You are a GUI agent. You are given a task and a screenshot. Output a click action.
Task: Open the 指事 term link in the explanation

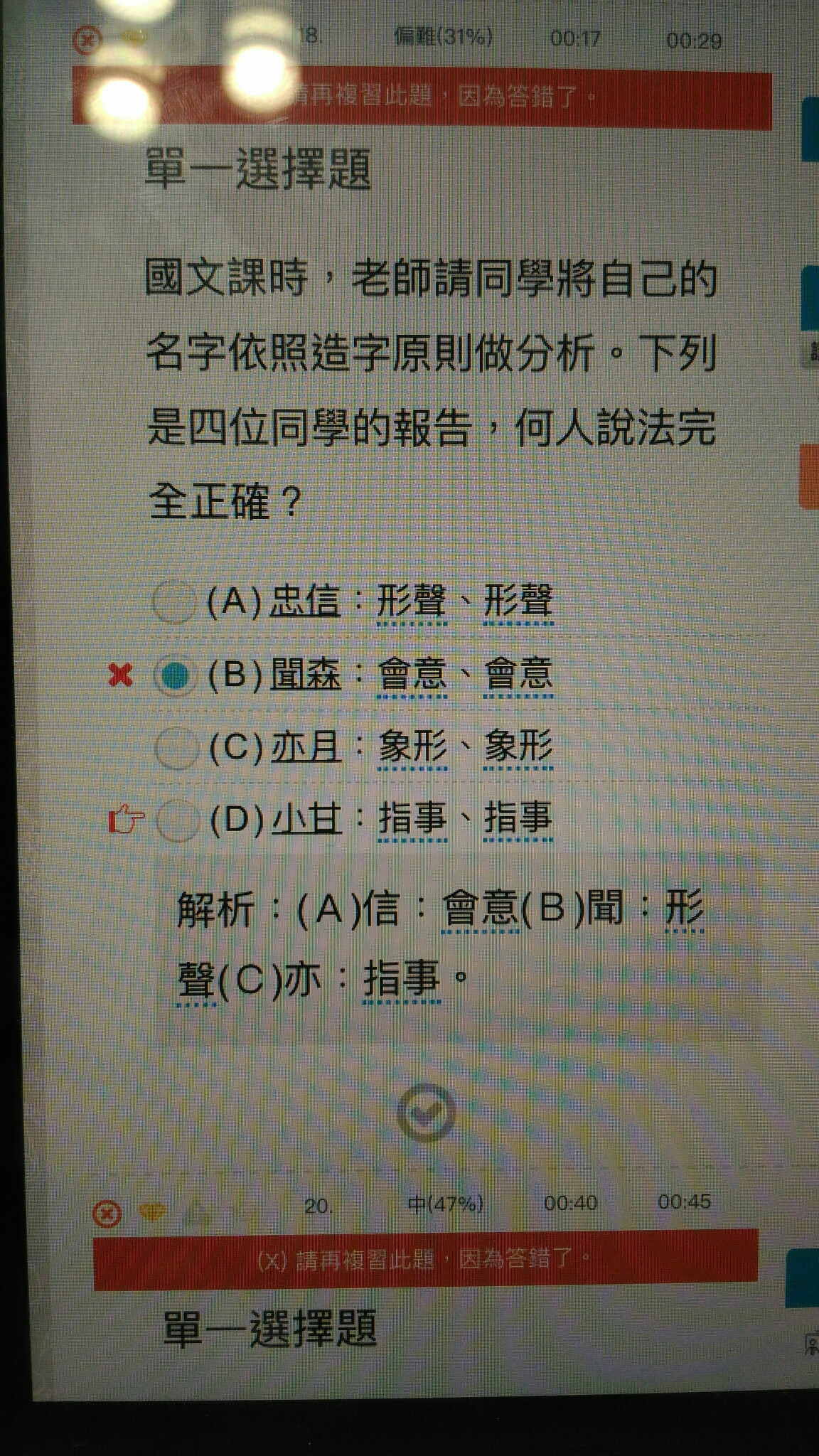pyautogui.click(x=402, y=980)
